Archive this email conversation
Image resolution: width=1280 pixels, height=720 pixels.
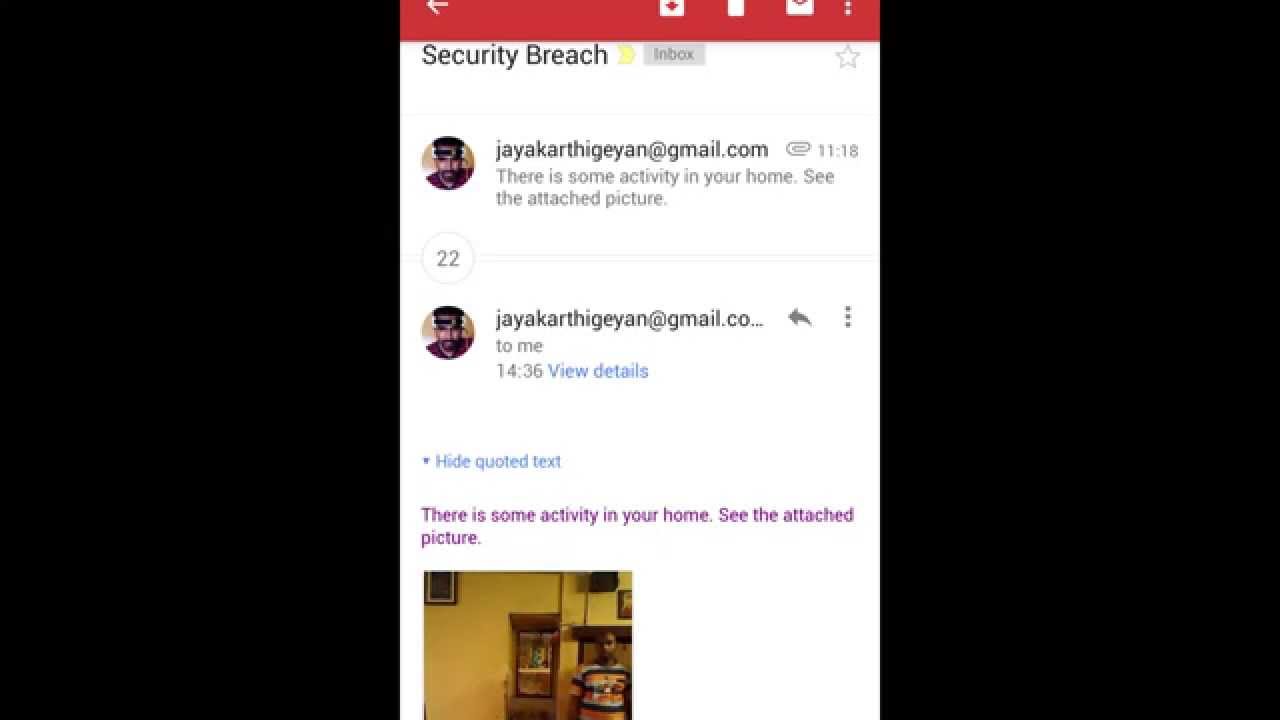tap(672, 7)
